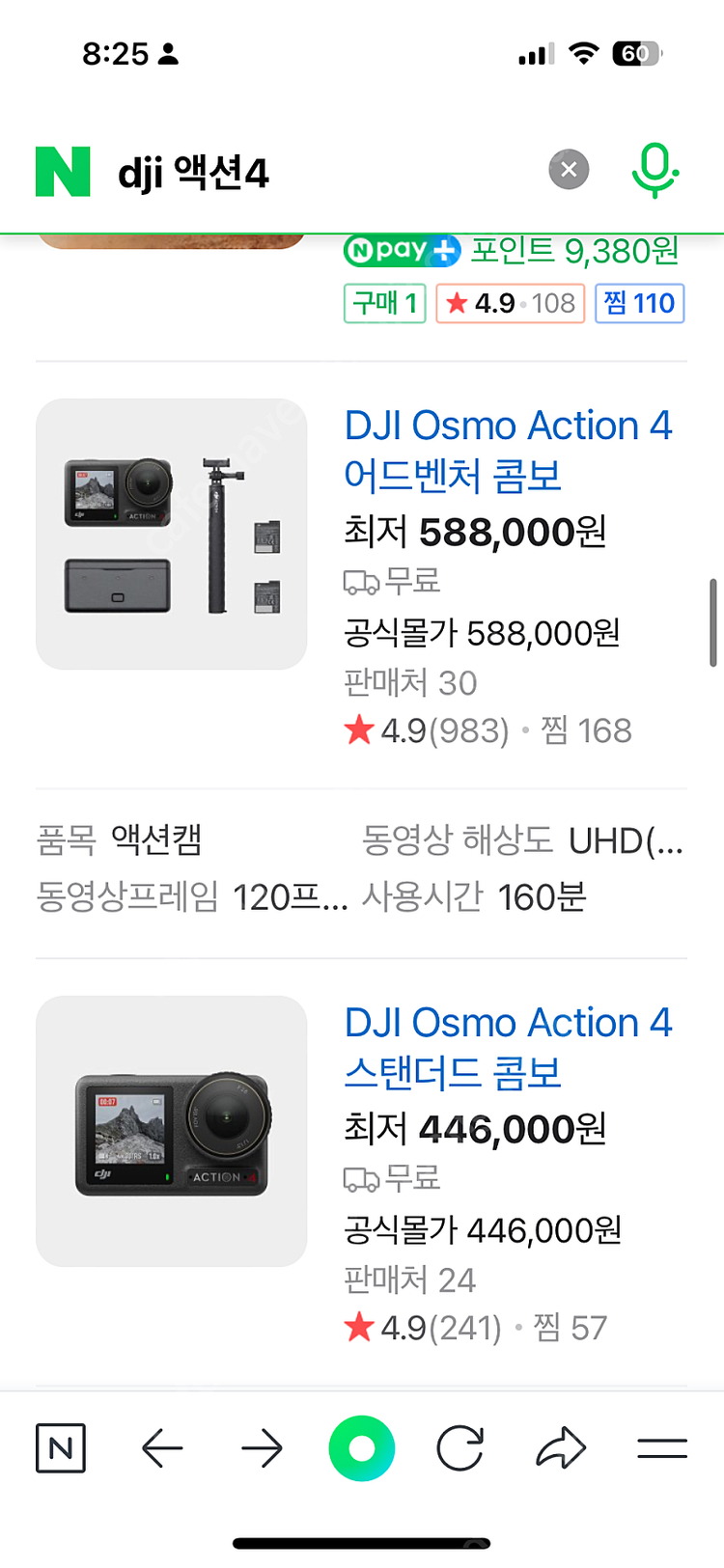This screenshot has height=1568, width=724.
Task: Navigate back with the left arrow
Action: point(161,1447)
